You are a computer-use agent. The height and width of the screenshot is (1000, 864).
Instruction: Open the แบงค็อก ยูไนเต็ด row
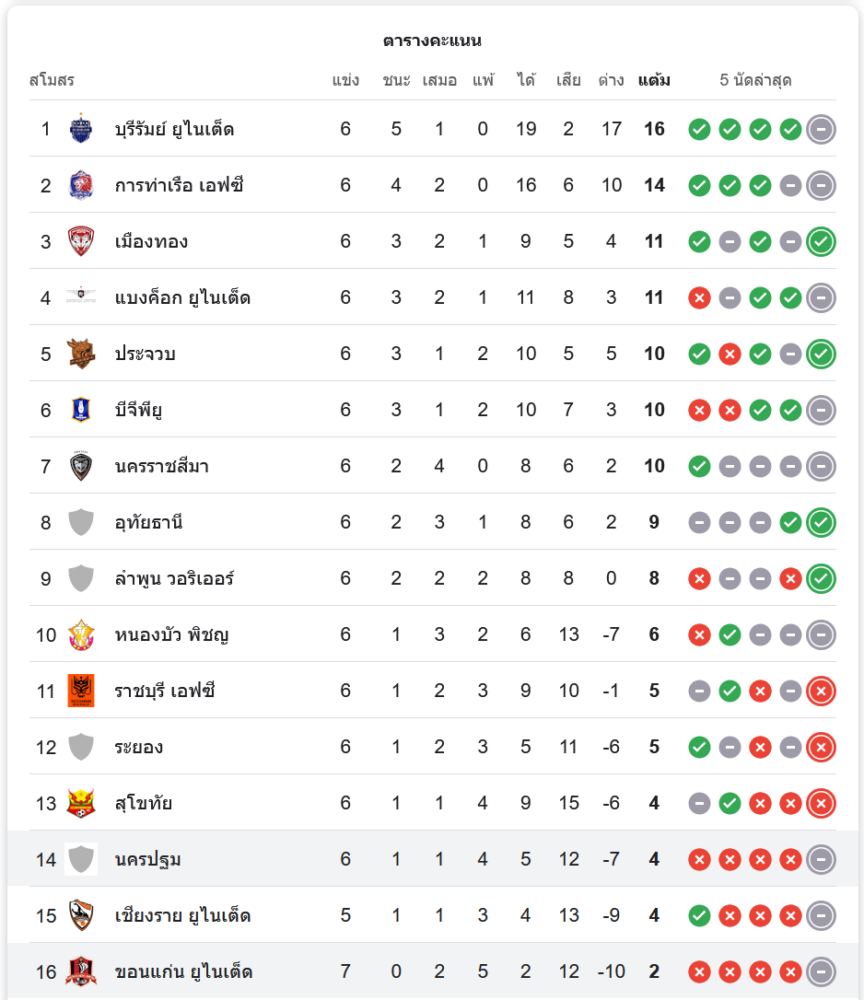[x=182, y=297]
